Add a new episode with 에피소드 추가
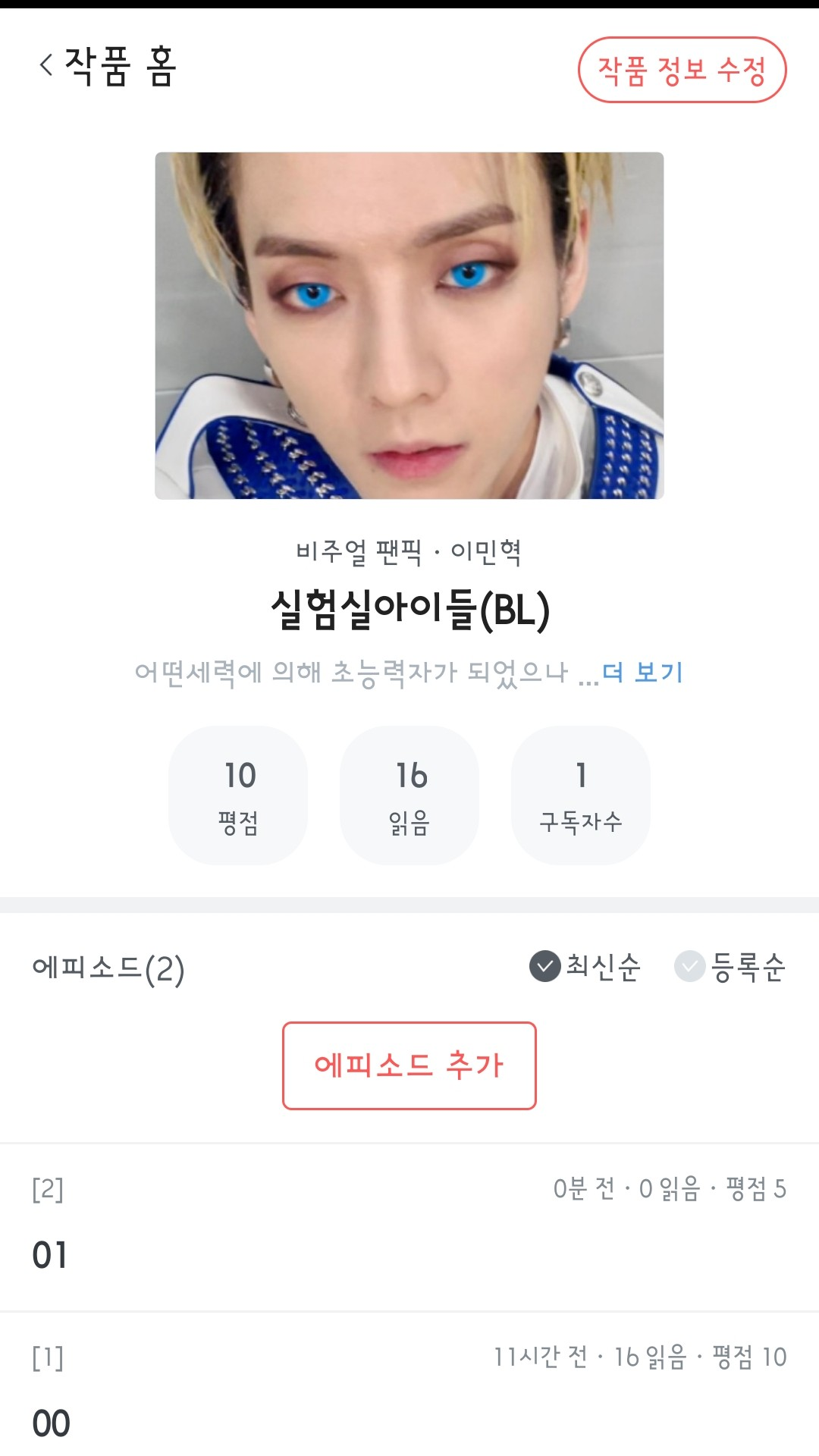The image size is (819, 1456). [409, 1065]
